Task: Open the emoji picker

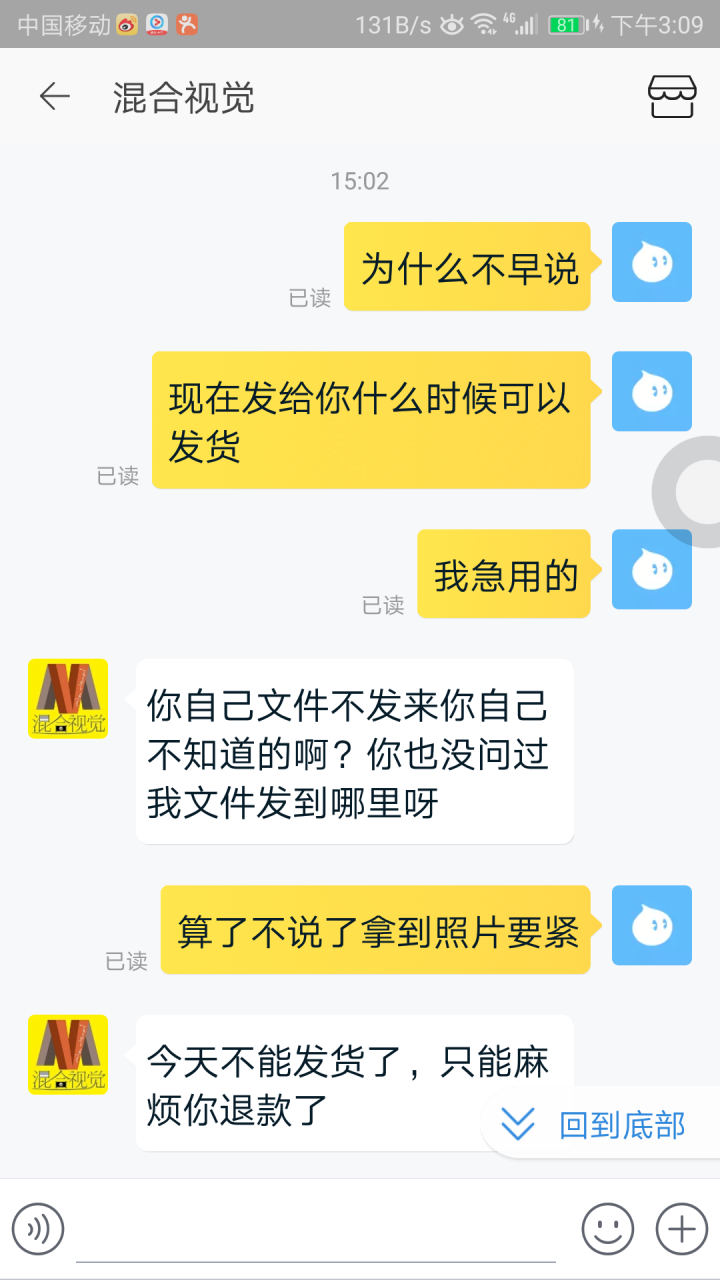Action: click(607, 1228)
